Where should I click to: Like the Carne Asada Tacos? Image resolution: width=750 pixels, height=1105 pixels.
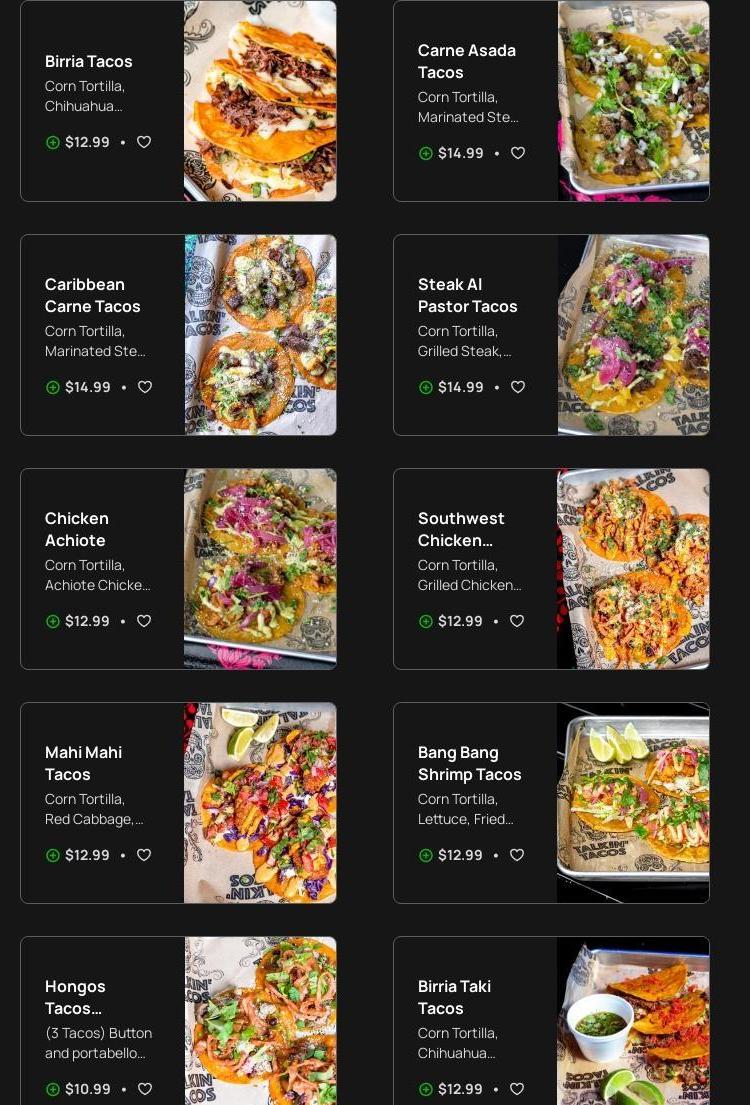click(x=518, y=153)
